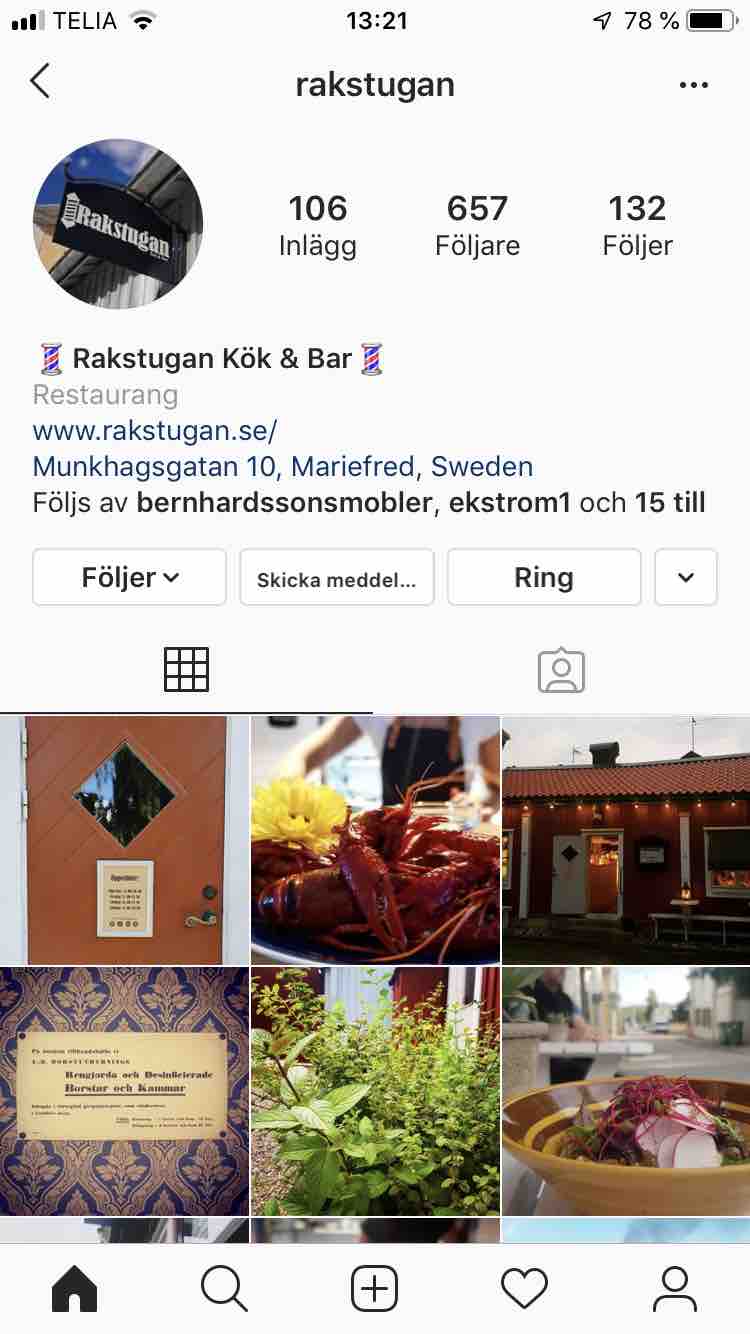The width and height of the screenshot is (750, 1334).
Task: Go to the Home feed tab
Action: 75,1288
